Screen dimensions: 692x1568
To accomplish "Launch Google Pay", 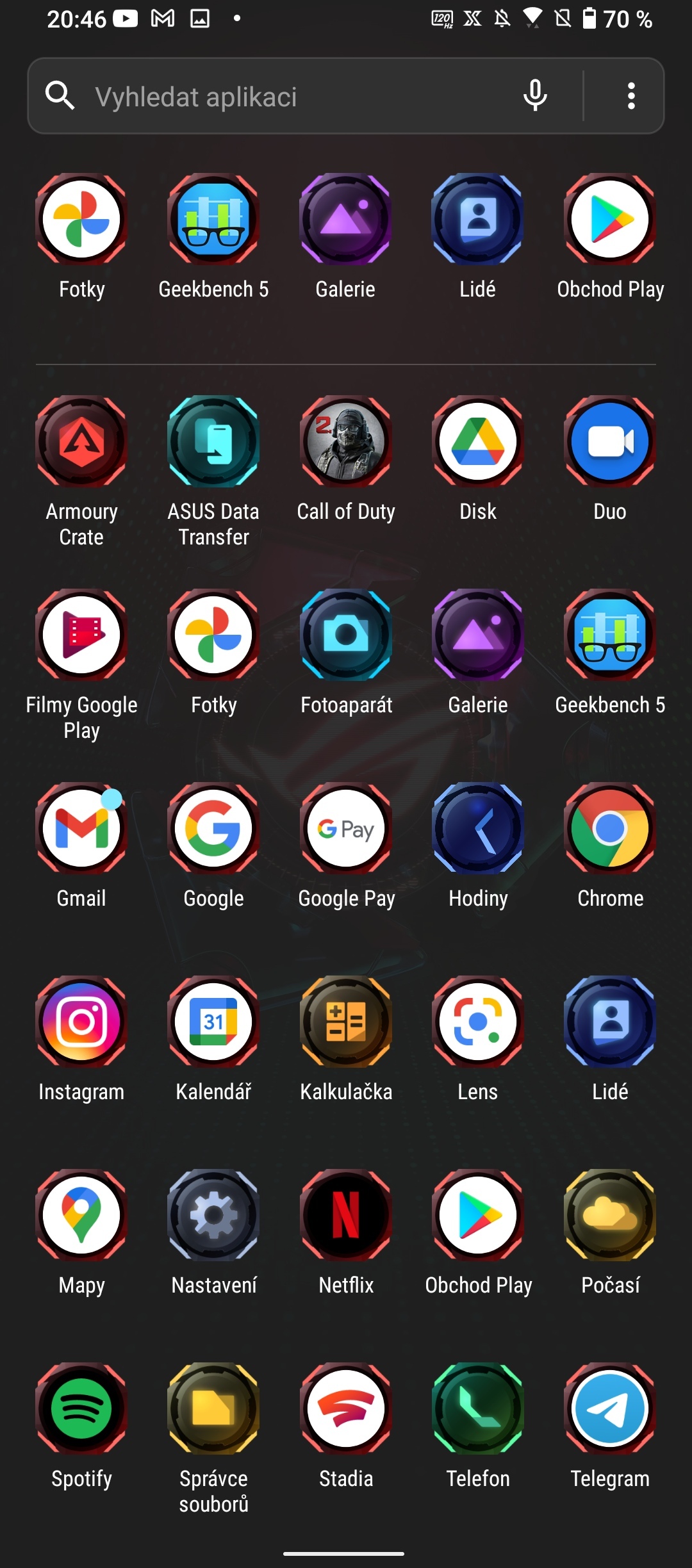I will click(346, 829).
